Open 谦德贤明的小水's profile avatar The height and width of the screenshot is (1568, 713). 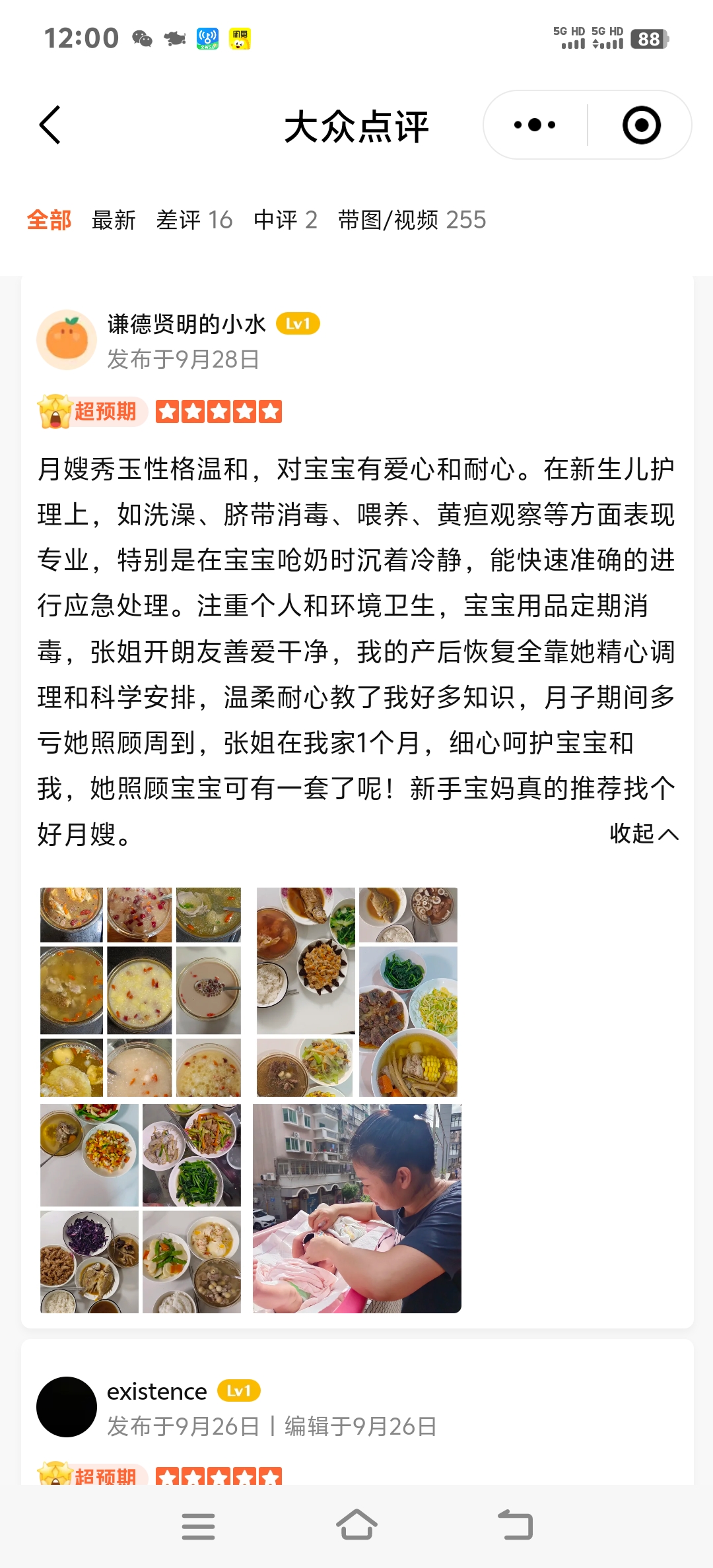67,340
